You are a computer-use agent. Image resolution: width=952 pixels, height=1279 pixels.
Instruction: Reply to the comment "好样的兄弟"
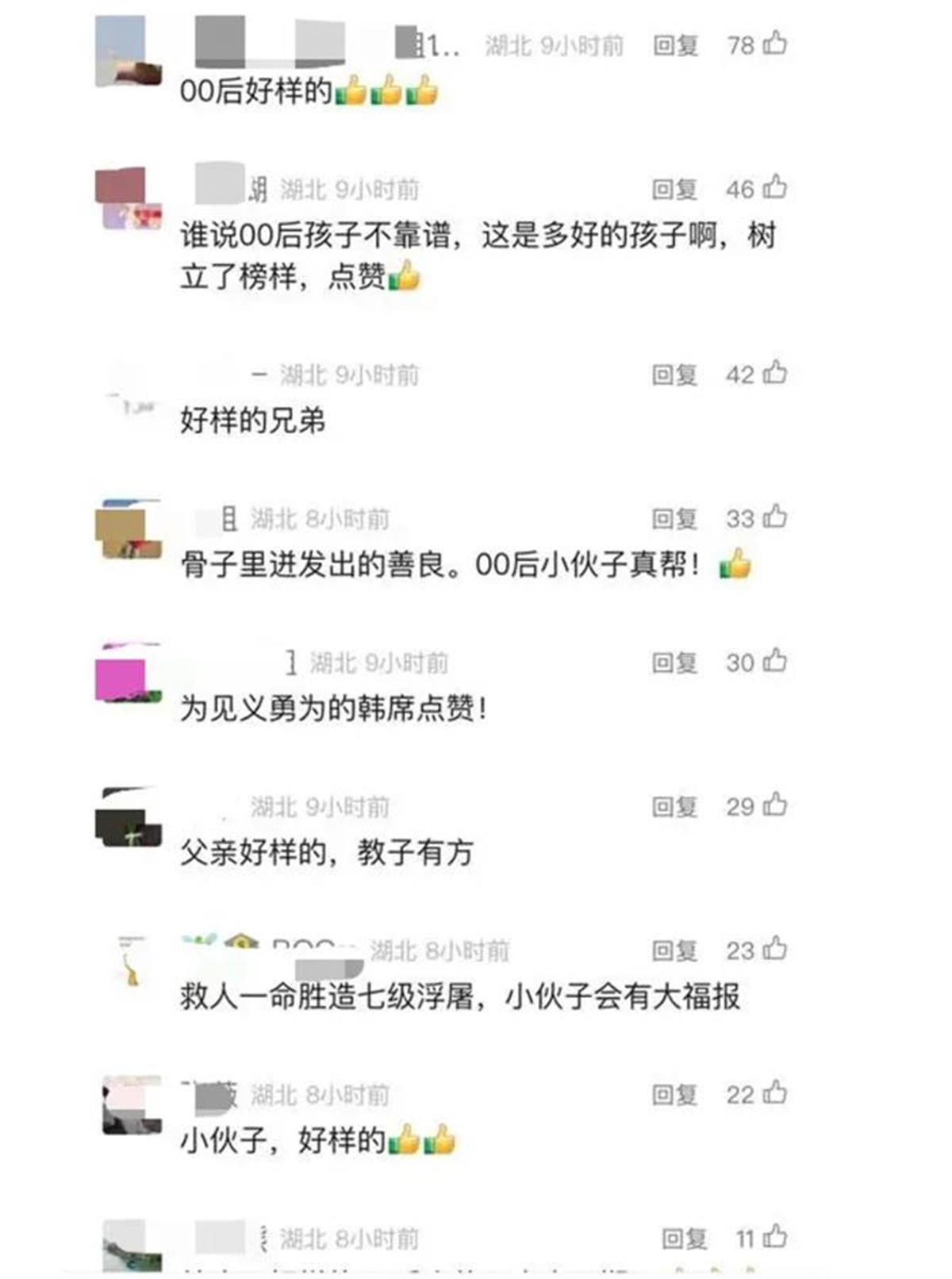pos(674,374)
